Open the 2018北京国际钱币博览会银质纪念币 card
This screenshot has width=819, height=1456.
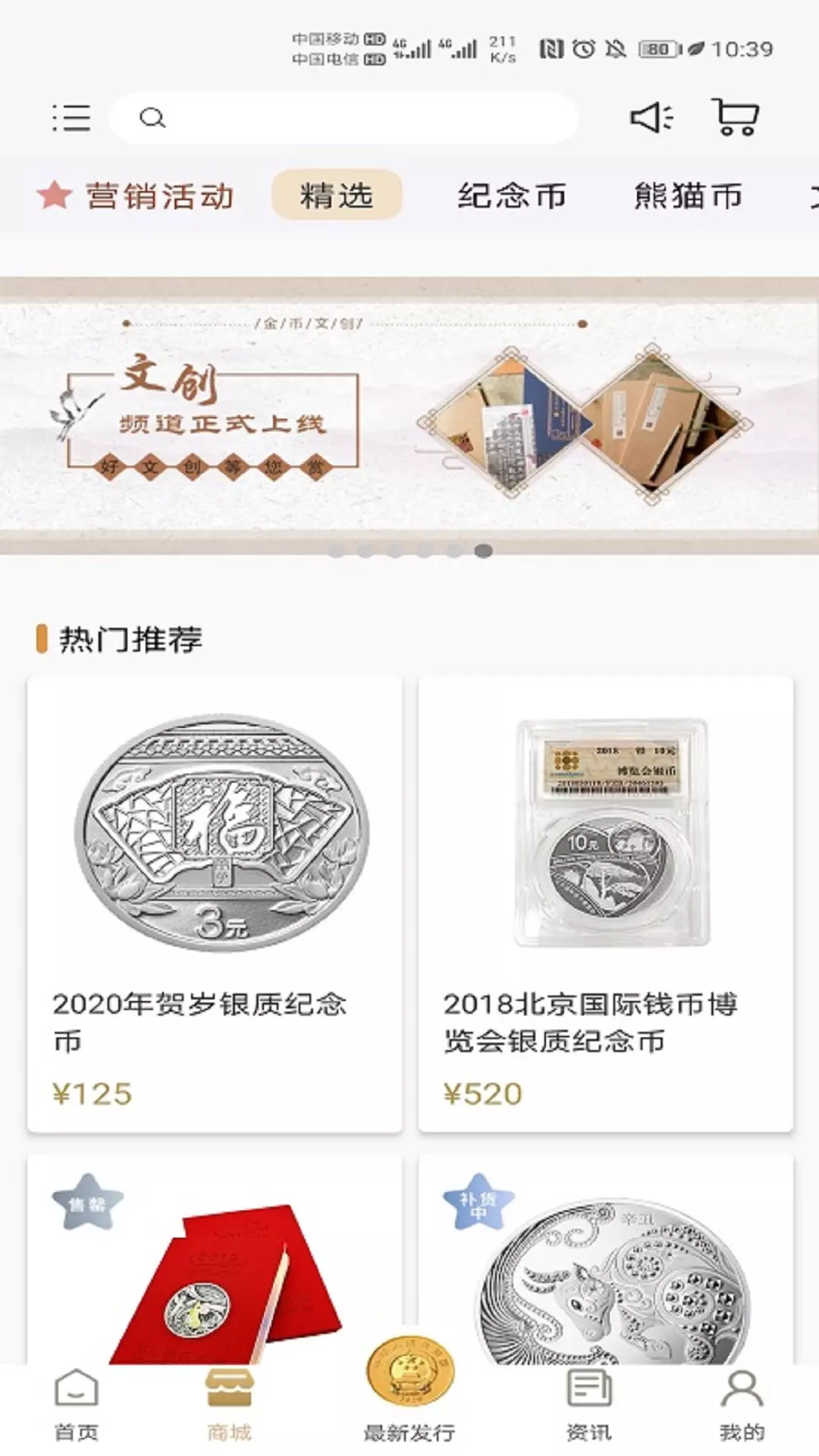click(606, 905)
